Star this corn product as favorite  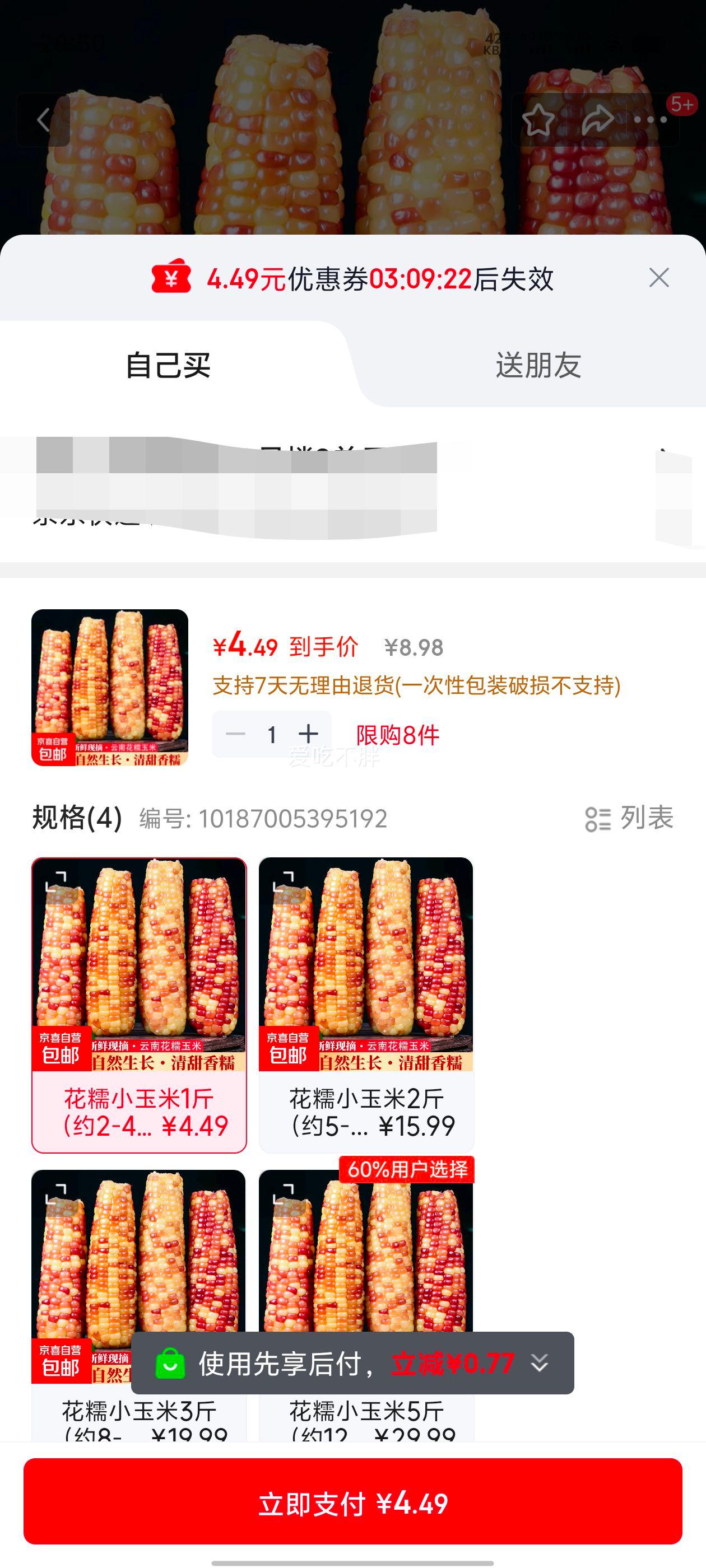tap(538, 121)
